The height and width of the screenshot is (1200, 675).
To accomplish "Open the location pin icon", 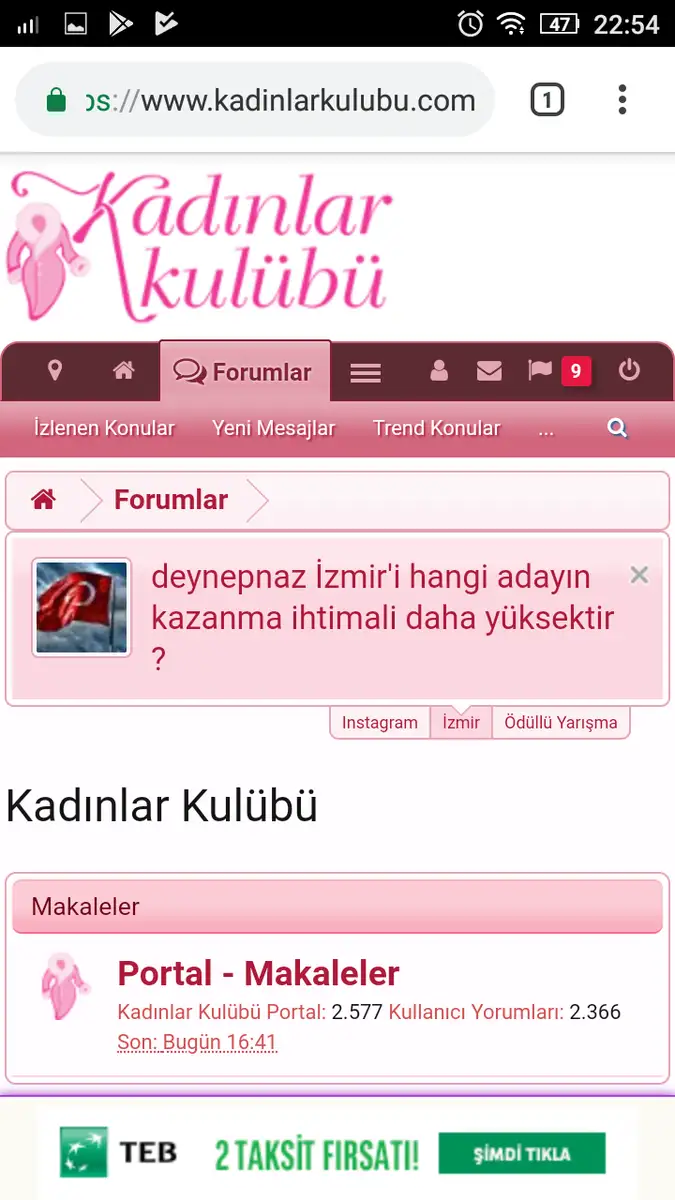I will 55,371.
